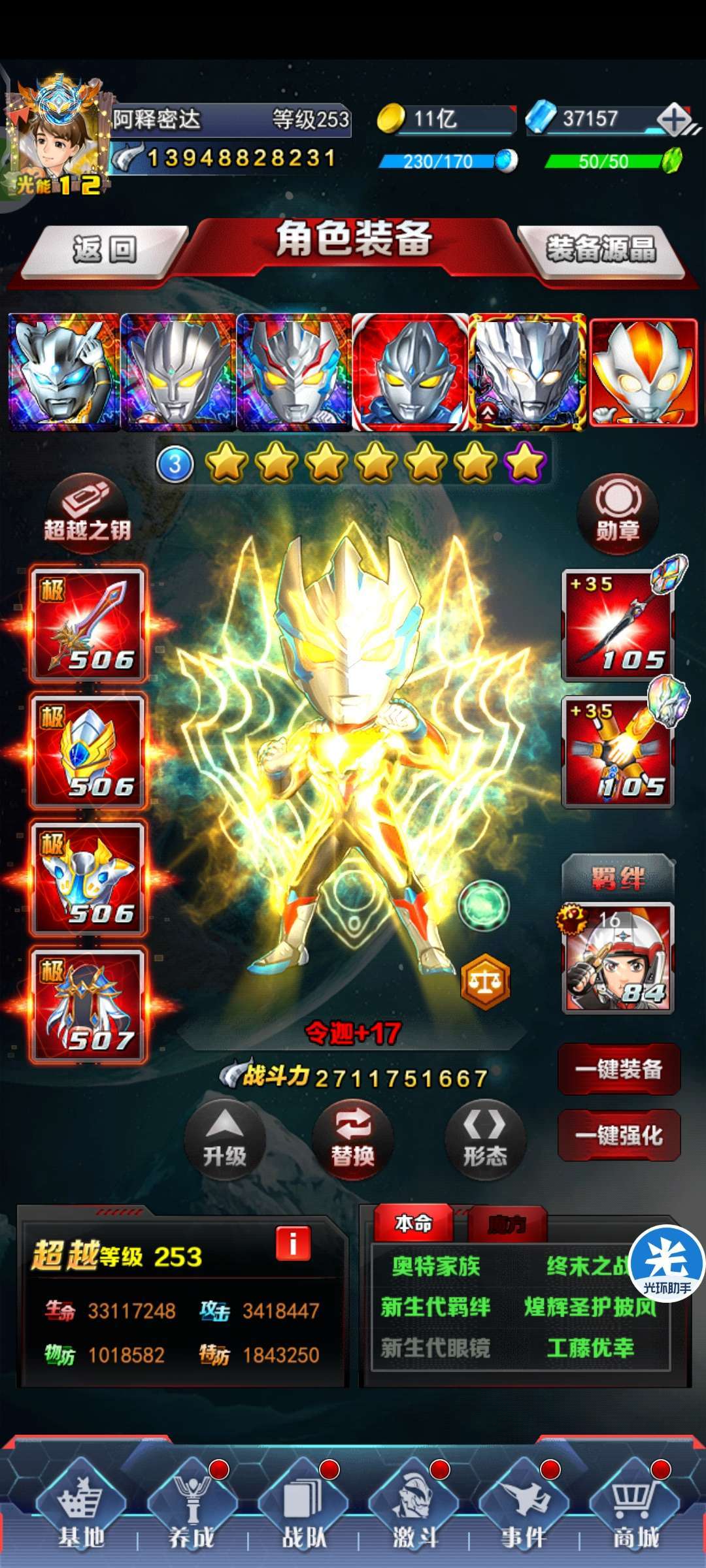Image resolution: width=706 pixels, height=1568 pixels.
Task: Open the 勋章 medal button
Action: pos(618,514)
